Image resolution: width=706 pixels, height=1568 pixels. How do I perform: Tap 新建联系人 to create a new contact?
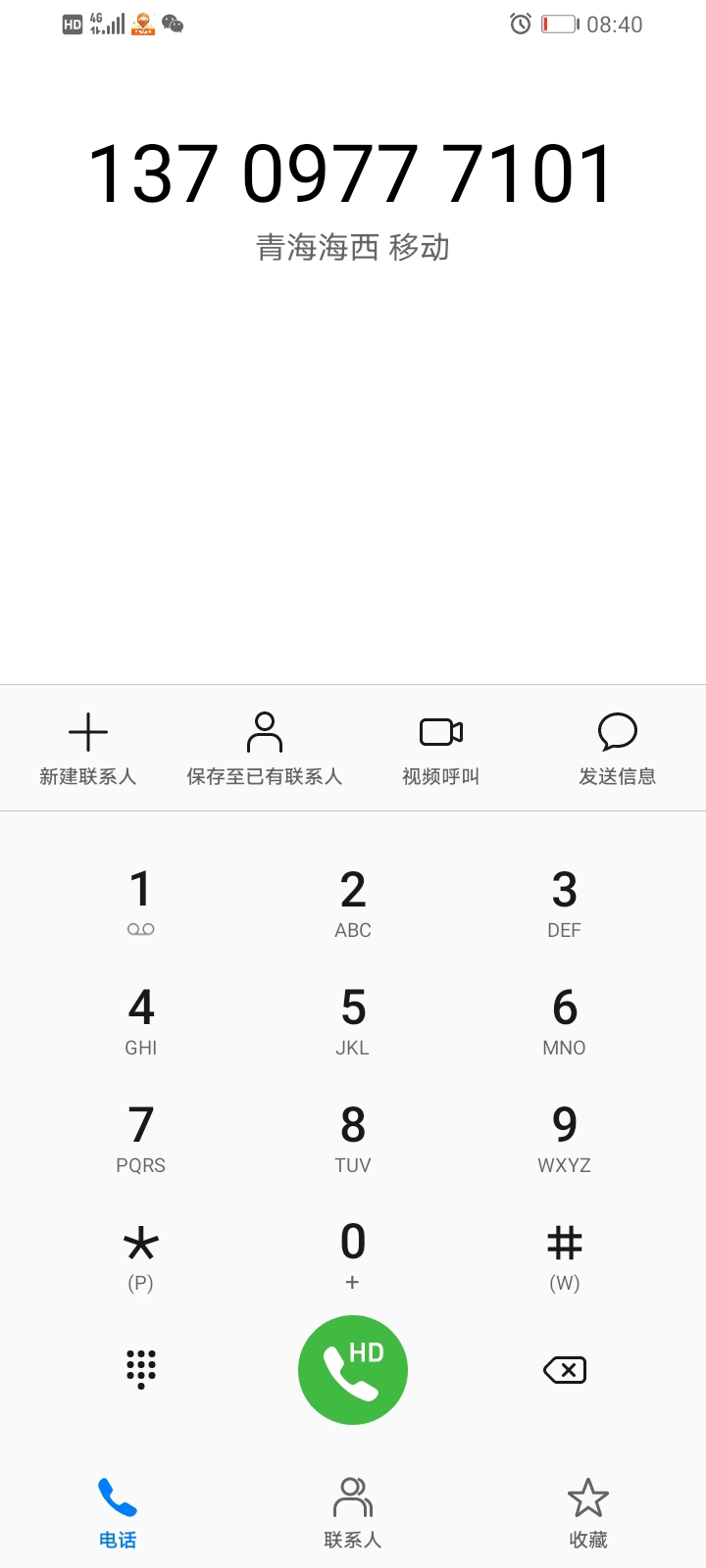click(x=88, y=749)
